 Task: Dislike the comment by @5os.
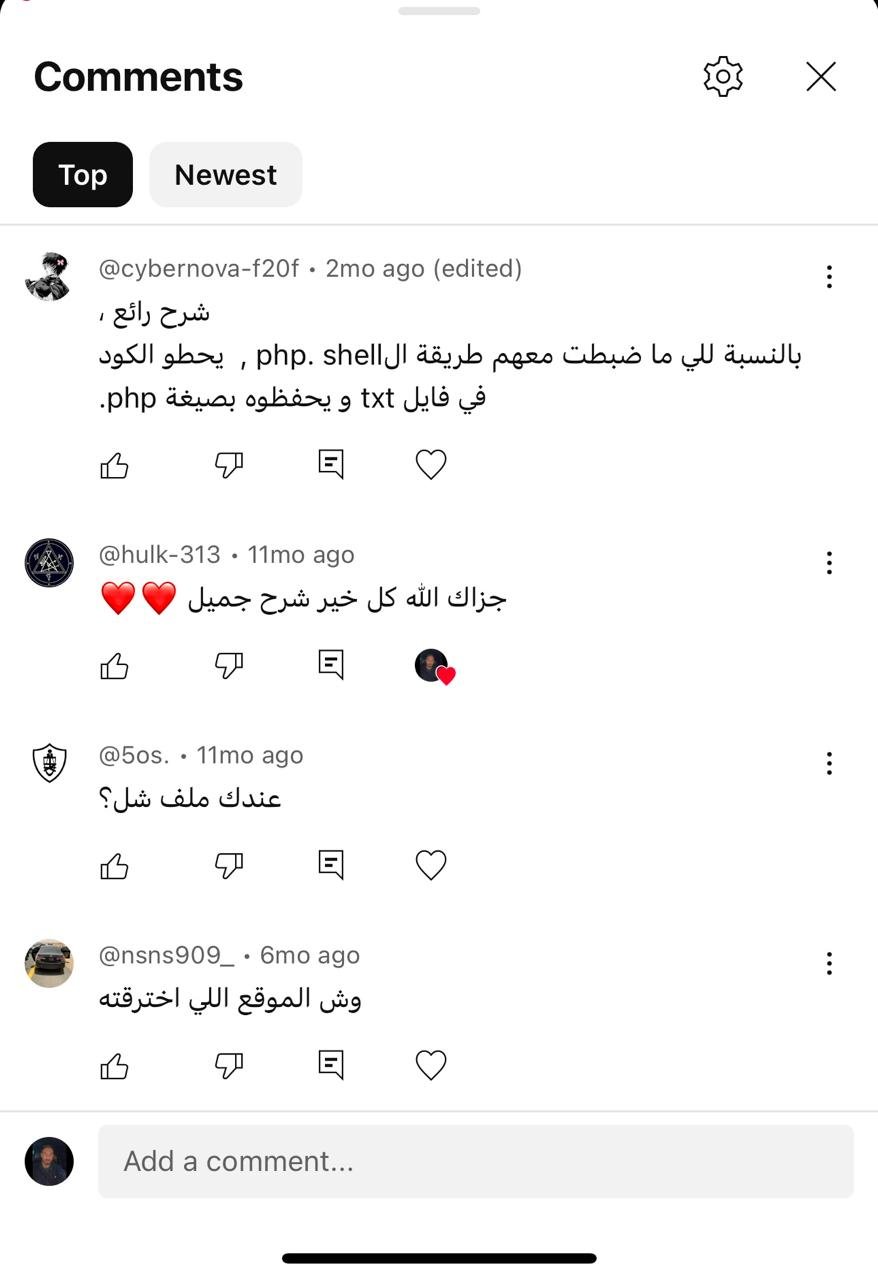point(230,865)
